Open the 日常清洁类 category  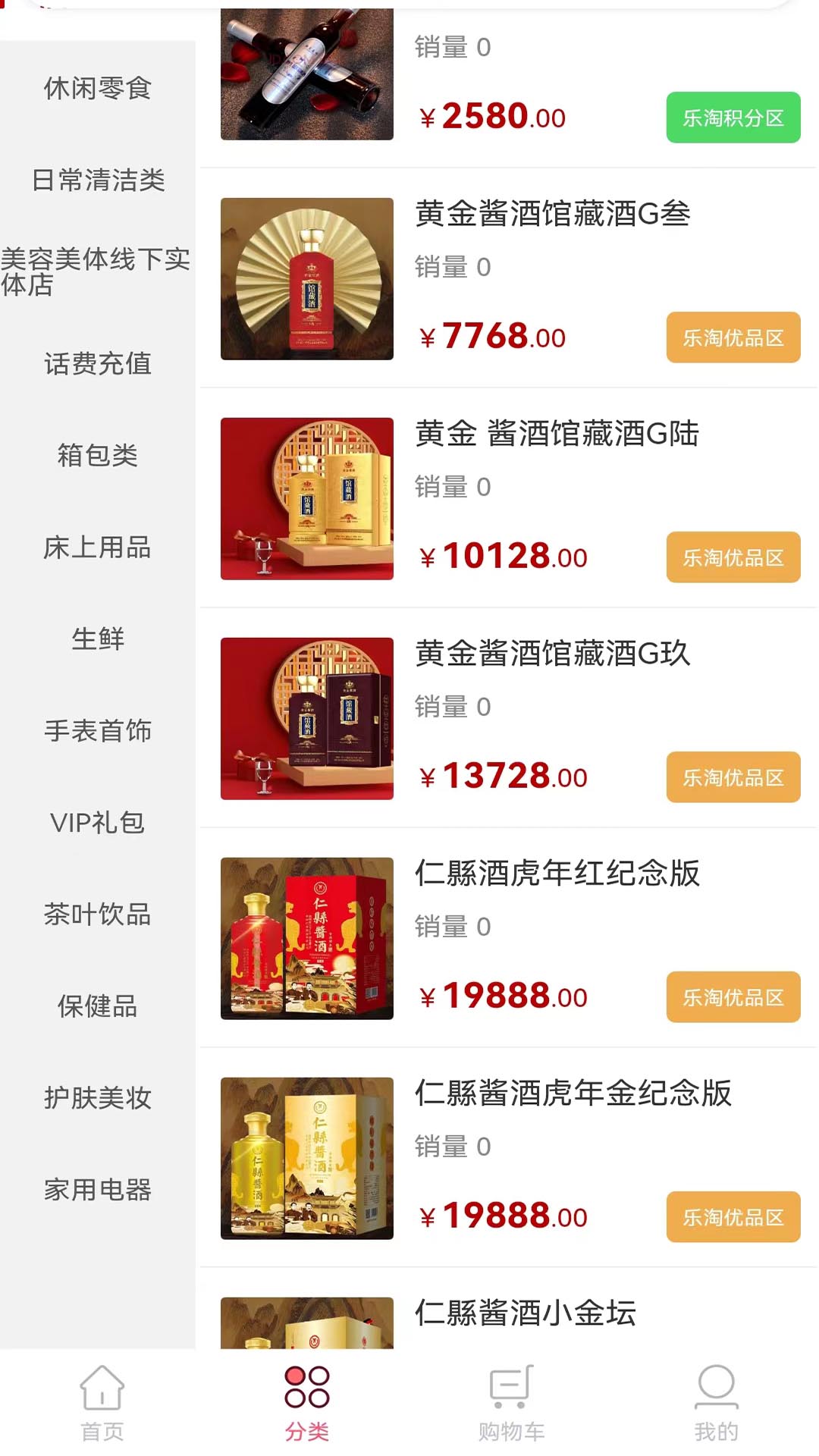(x=97, y=180)
